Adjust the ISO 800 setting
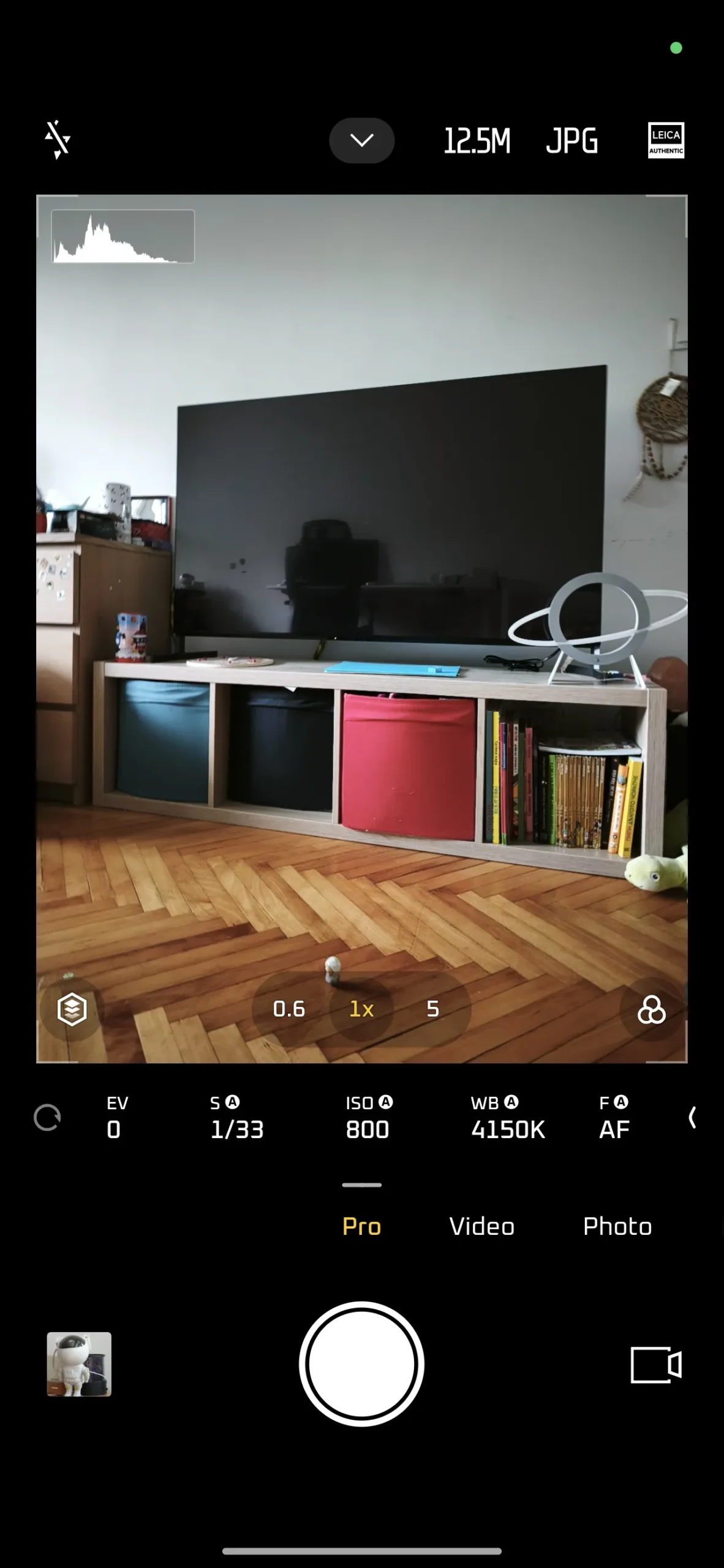The width and height of the screenshot is (724, 1568). [369, 1118]
